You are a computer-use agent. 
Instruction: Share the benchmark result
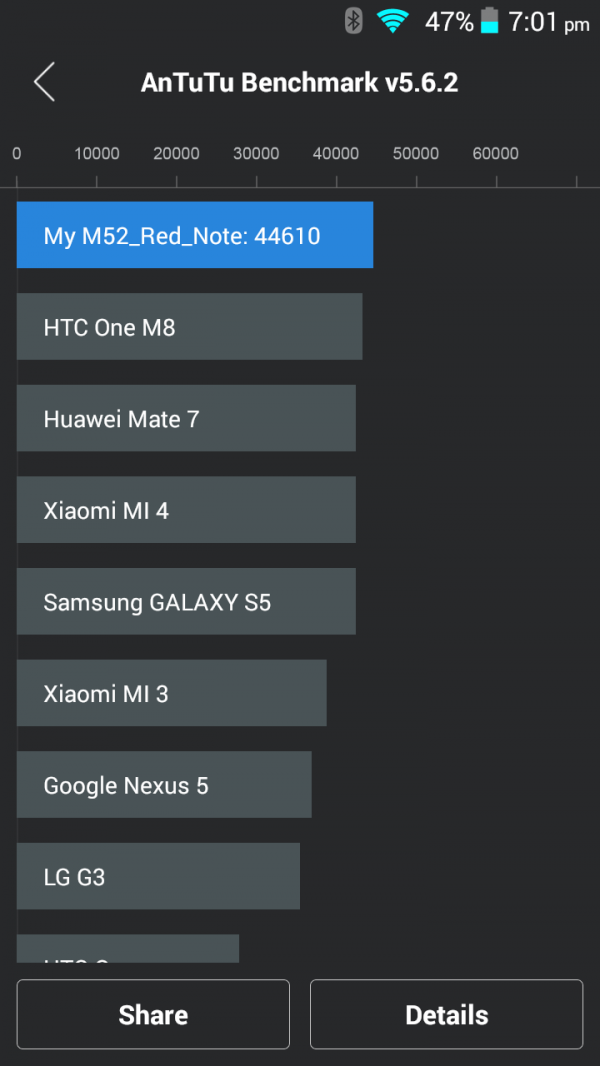click(153, 1015)
